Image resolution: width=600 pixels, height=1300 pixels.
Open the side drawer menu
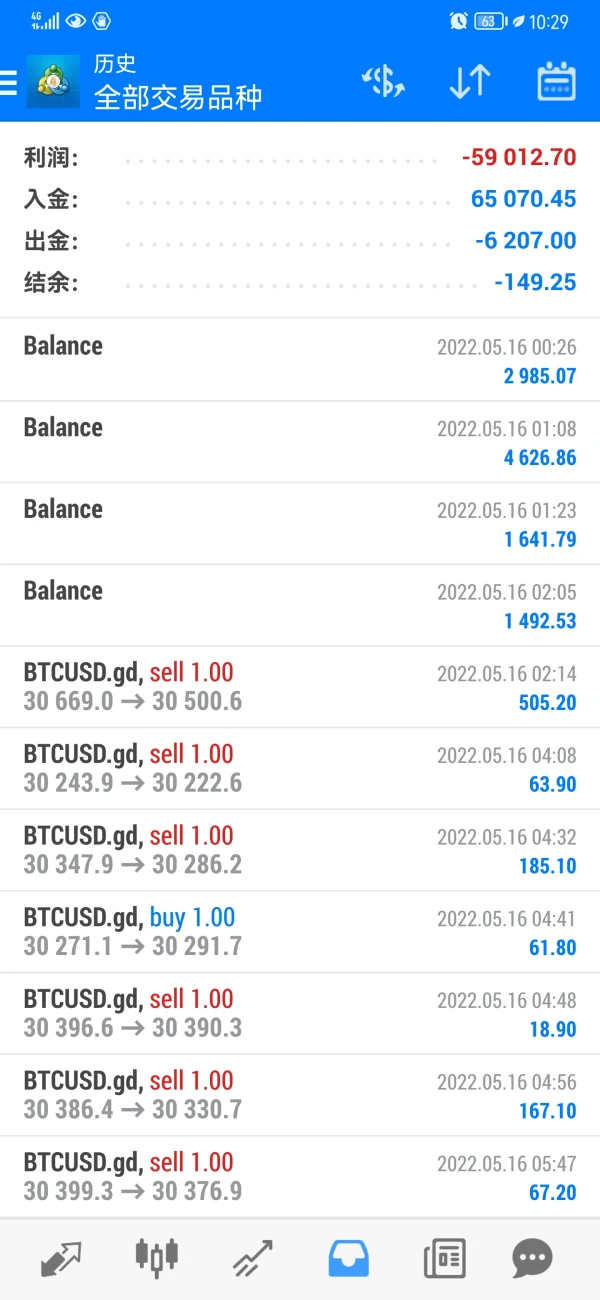coord(9,82)
